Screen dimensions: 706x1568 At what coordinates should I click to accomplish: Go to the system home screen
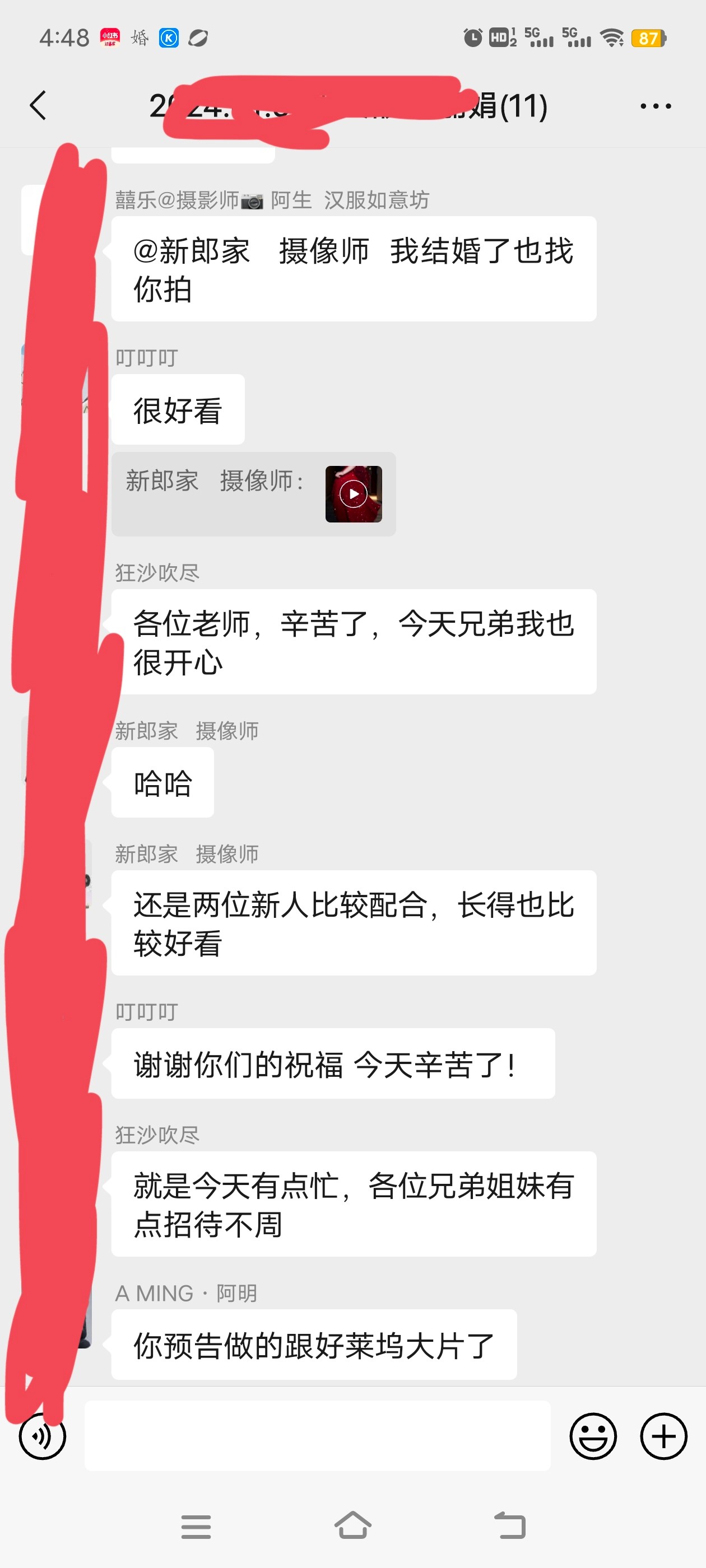[352, 1526]
